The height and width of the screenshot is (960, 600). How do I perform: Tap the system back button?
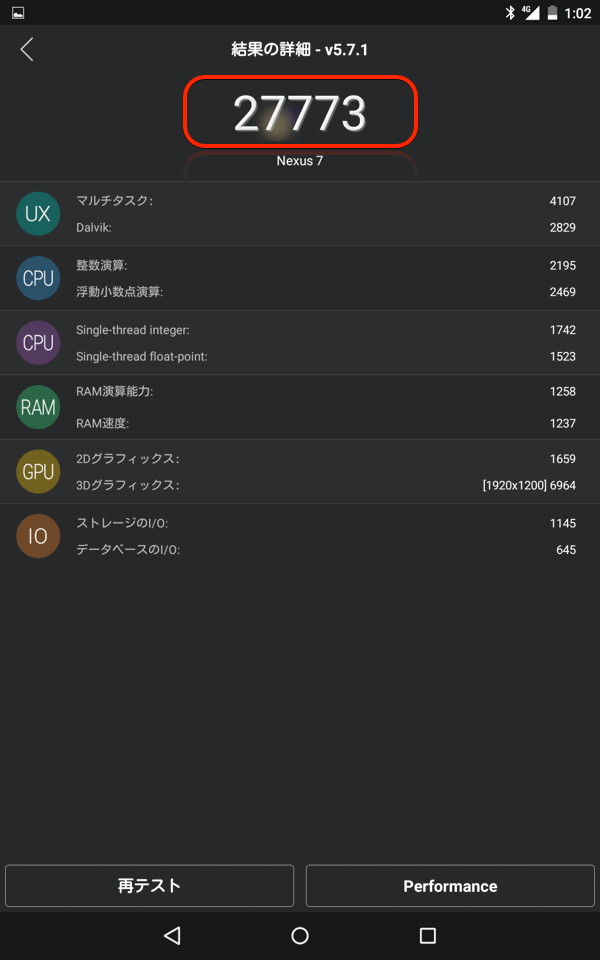pos(172,936)
